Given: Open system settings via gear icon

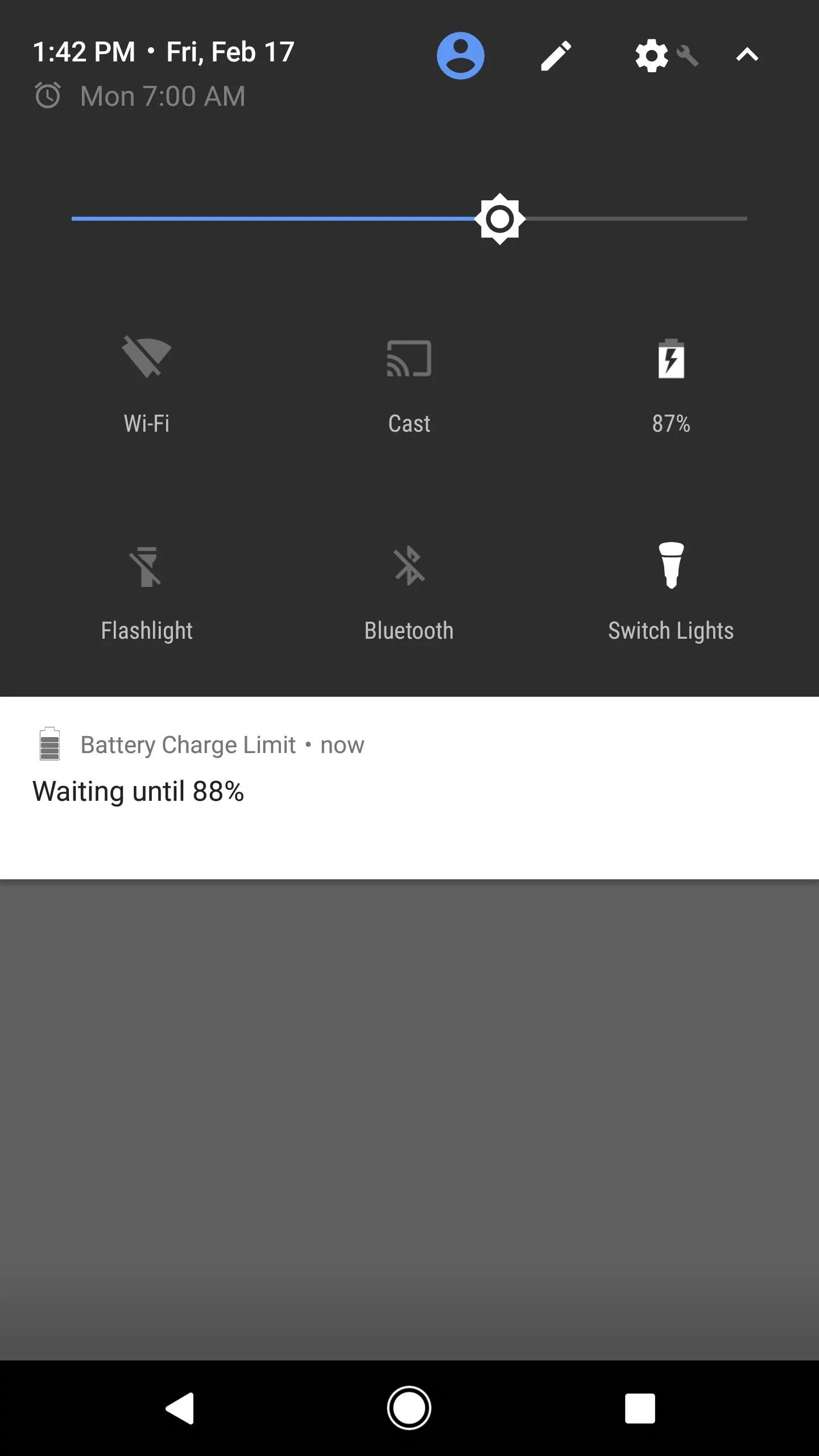Looking at the screenshot, I should [x=652, y=56].
